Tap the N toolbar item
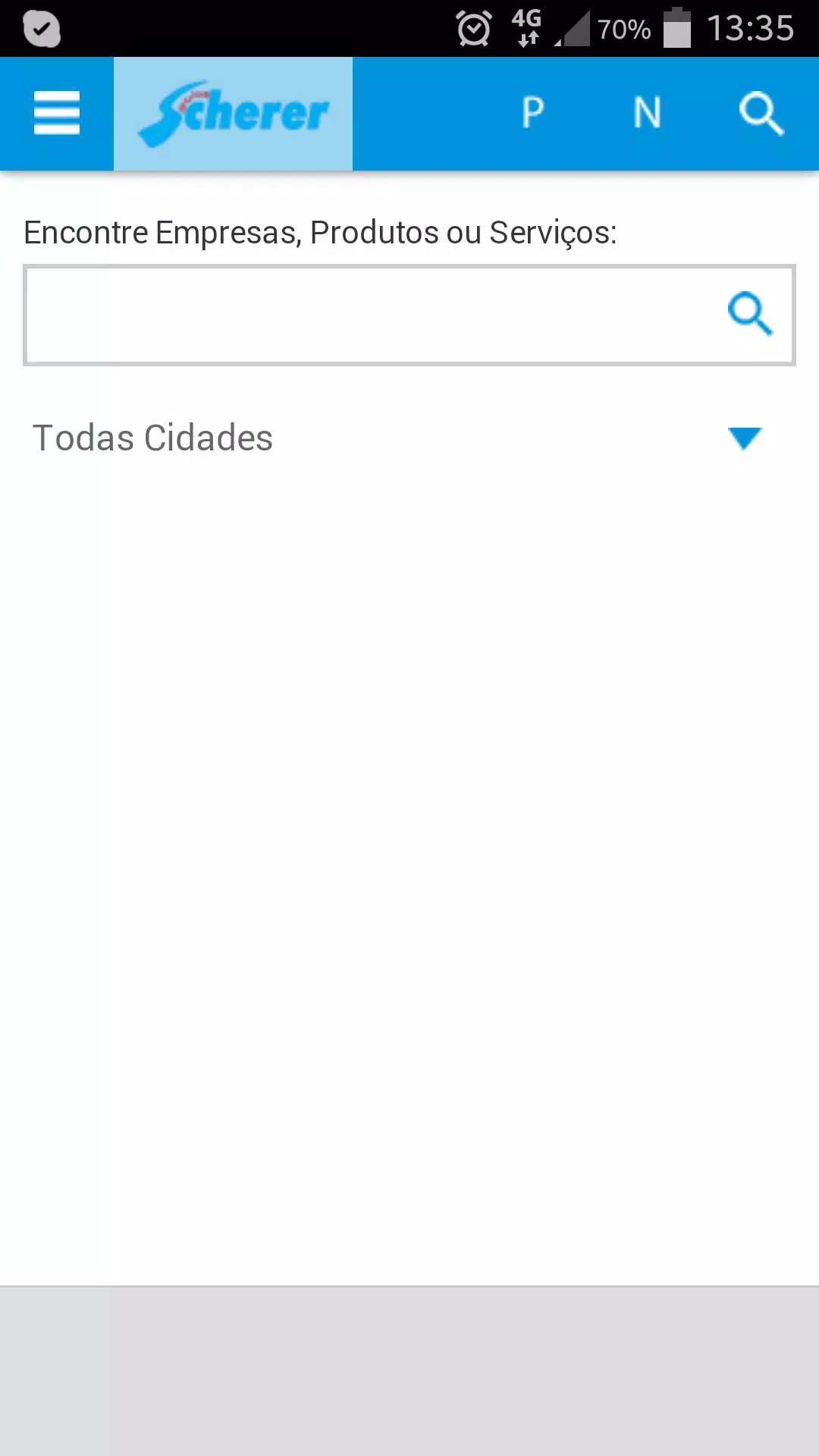The image size is (819, 1456). point(647,114)
